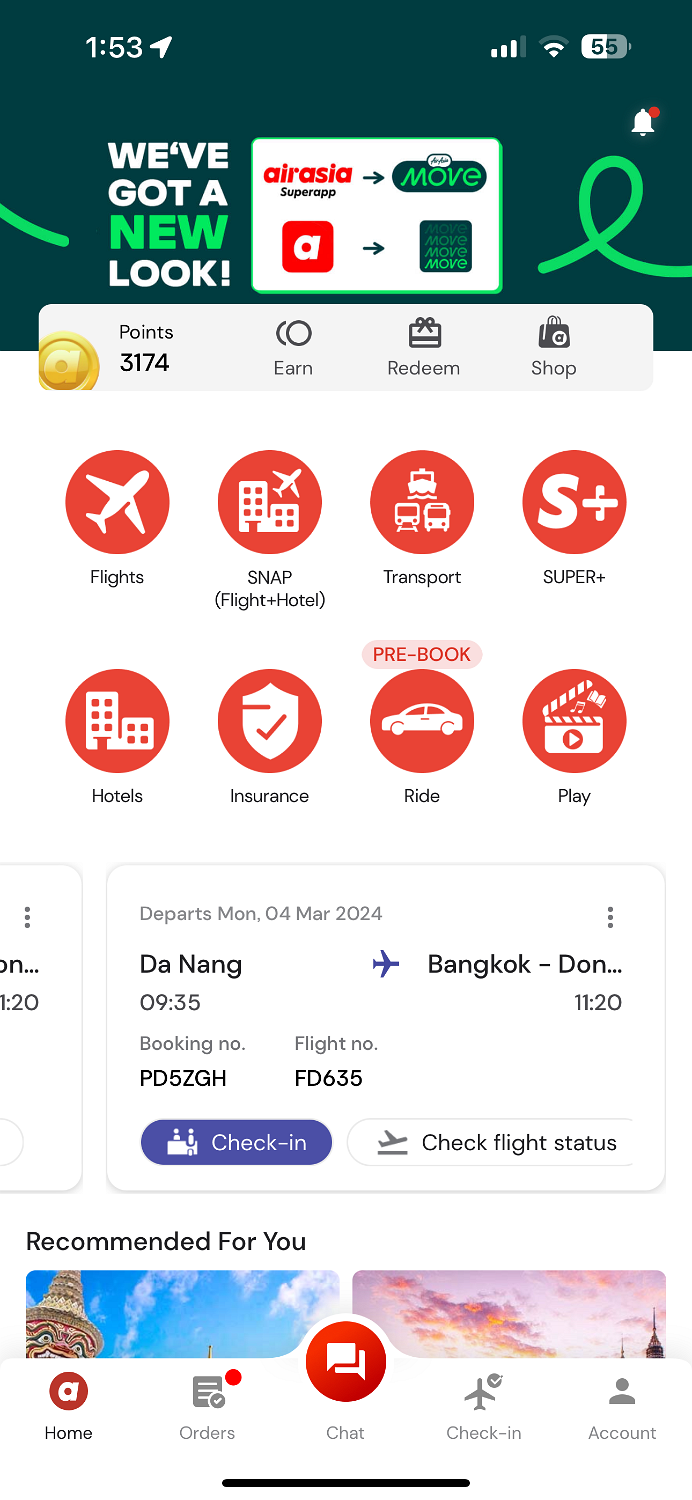The image size is (692, 1500).
Task: Tap Earn points option
Action: pyautogui.click(x=293, y=348)
